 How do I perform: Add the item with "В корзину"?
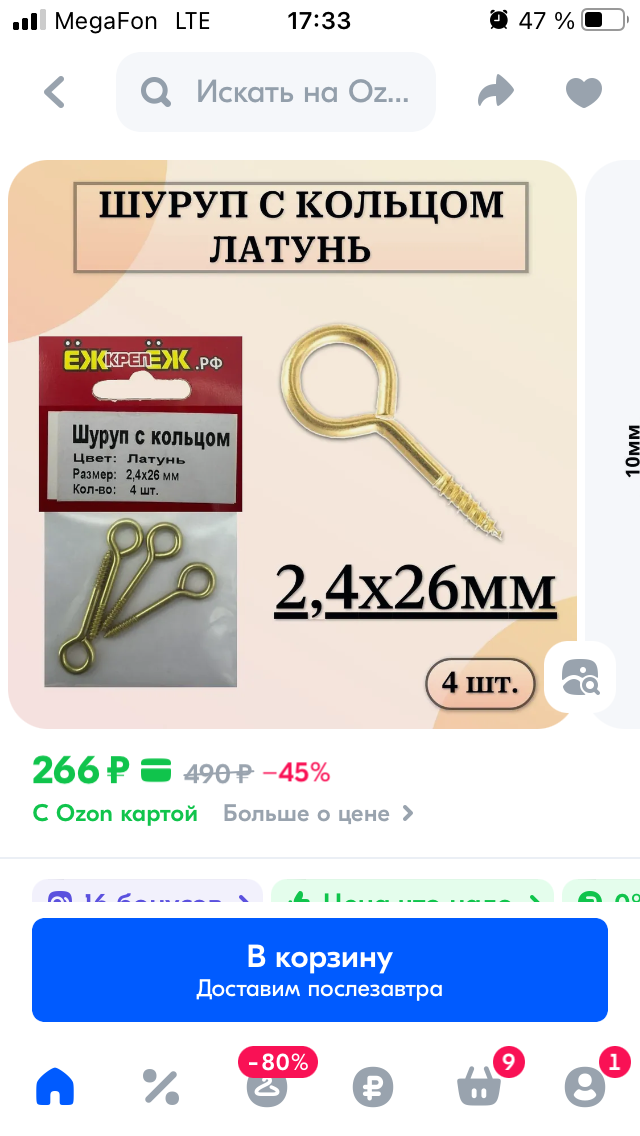[x=320, y=970]
